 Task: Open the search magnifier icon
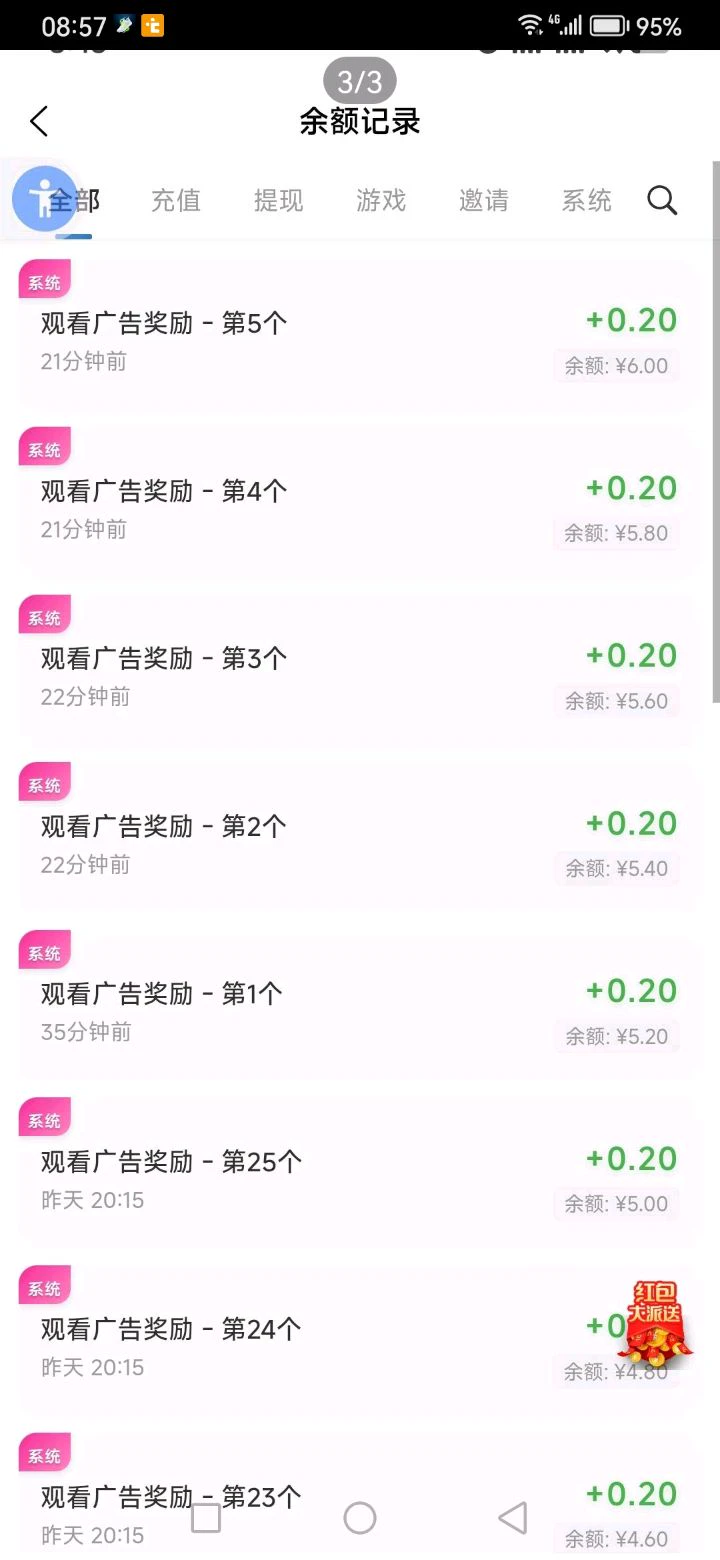point(662,201)
